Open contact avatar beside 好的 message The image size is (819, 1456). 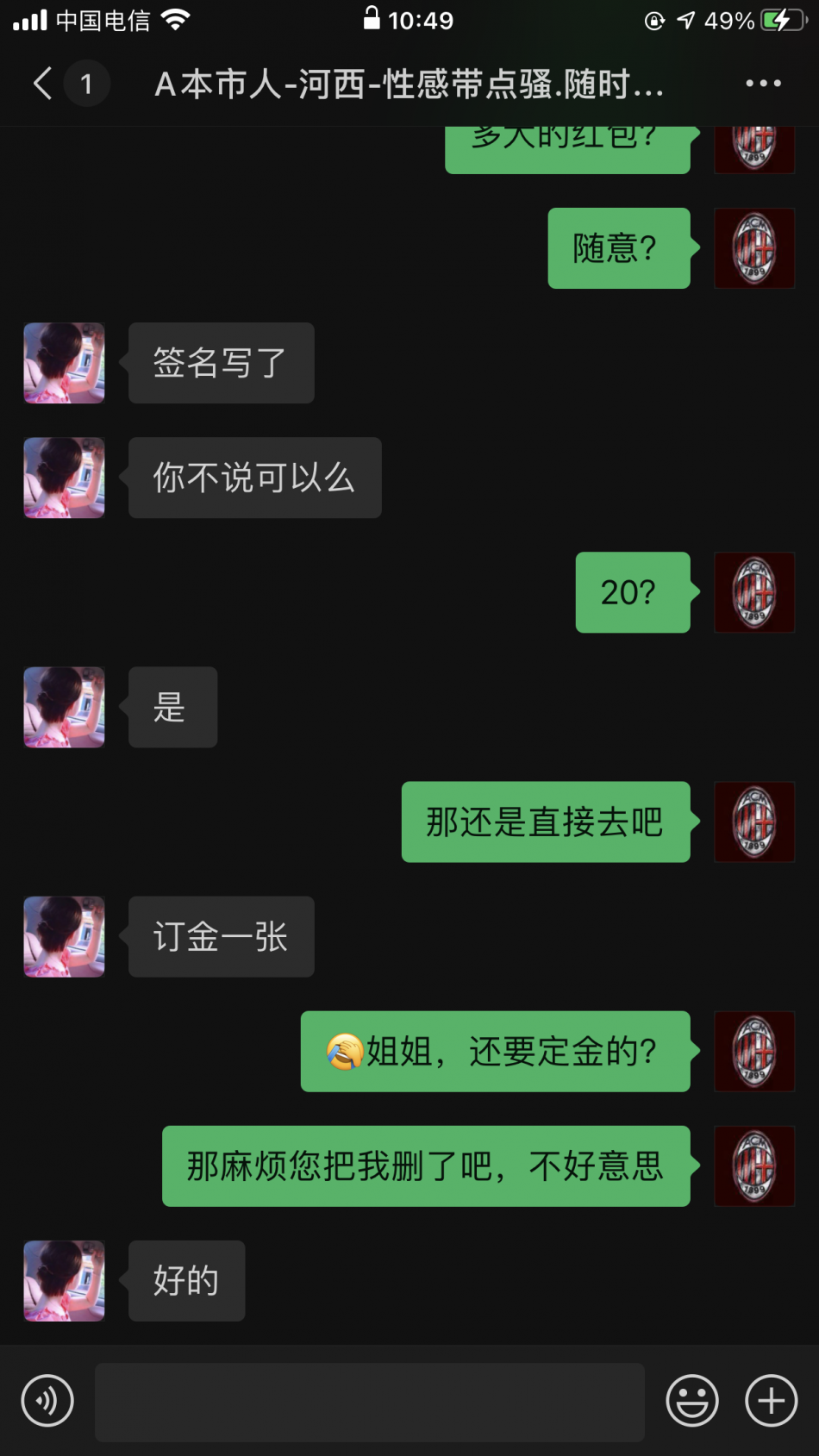click(x=65, y=1281)
